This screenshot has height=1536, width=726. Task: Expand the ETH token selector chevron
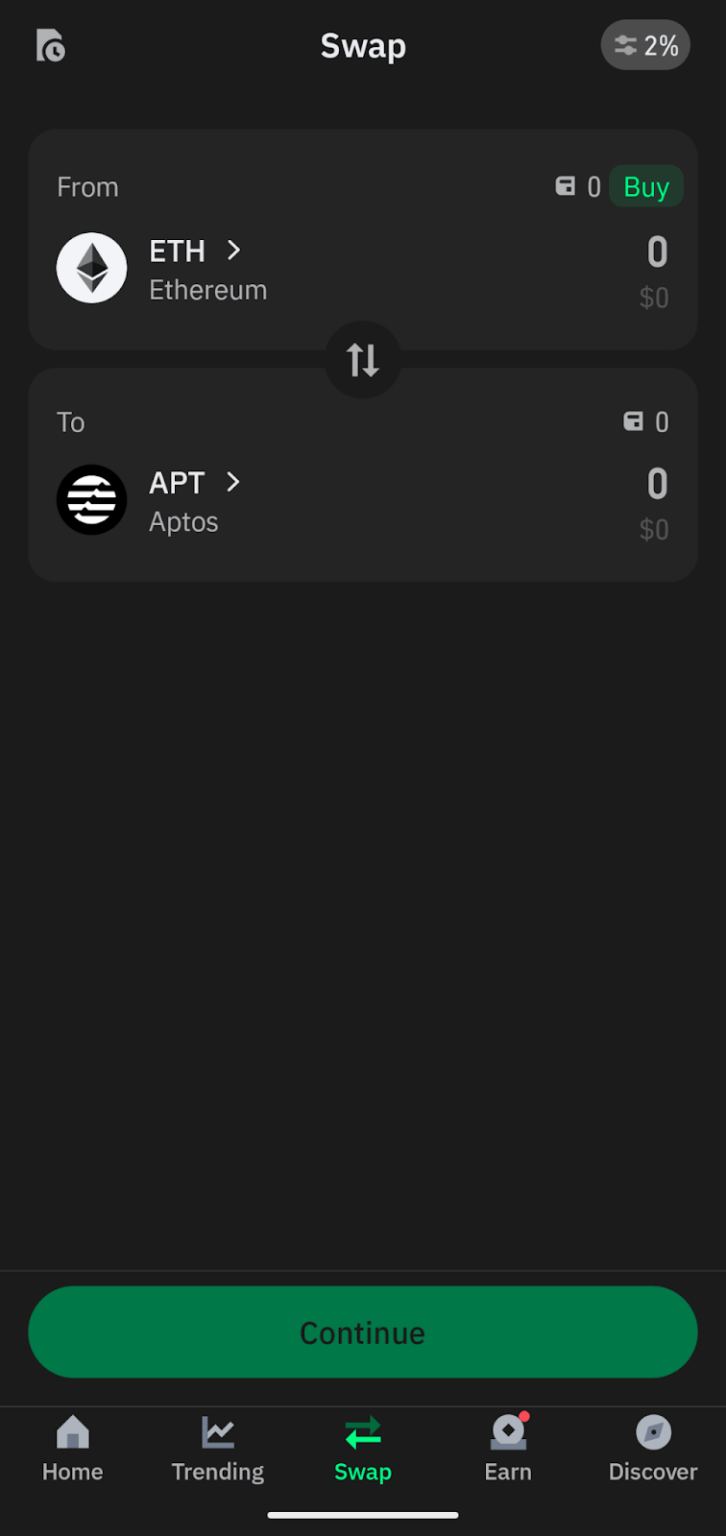coord(234,251)
